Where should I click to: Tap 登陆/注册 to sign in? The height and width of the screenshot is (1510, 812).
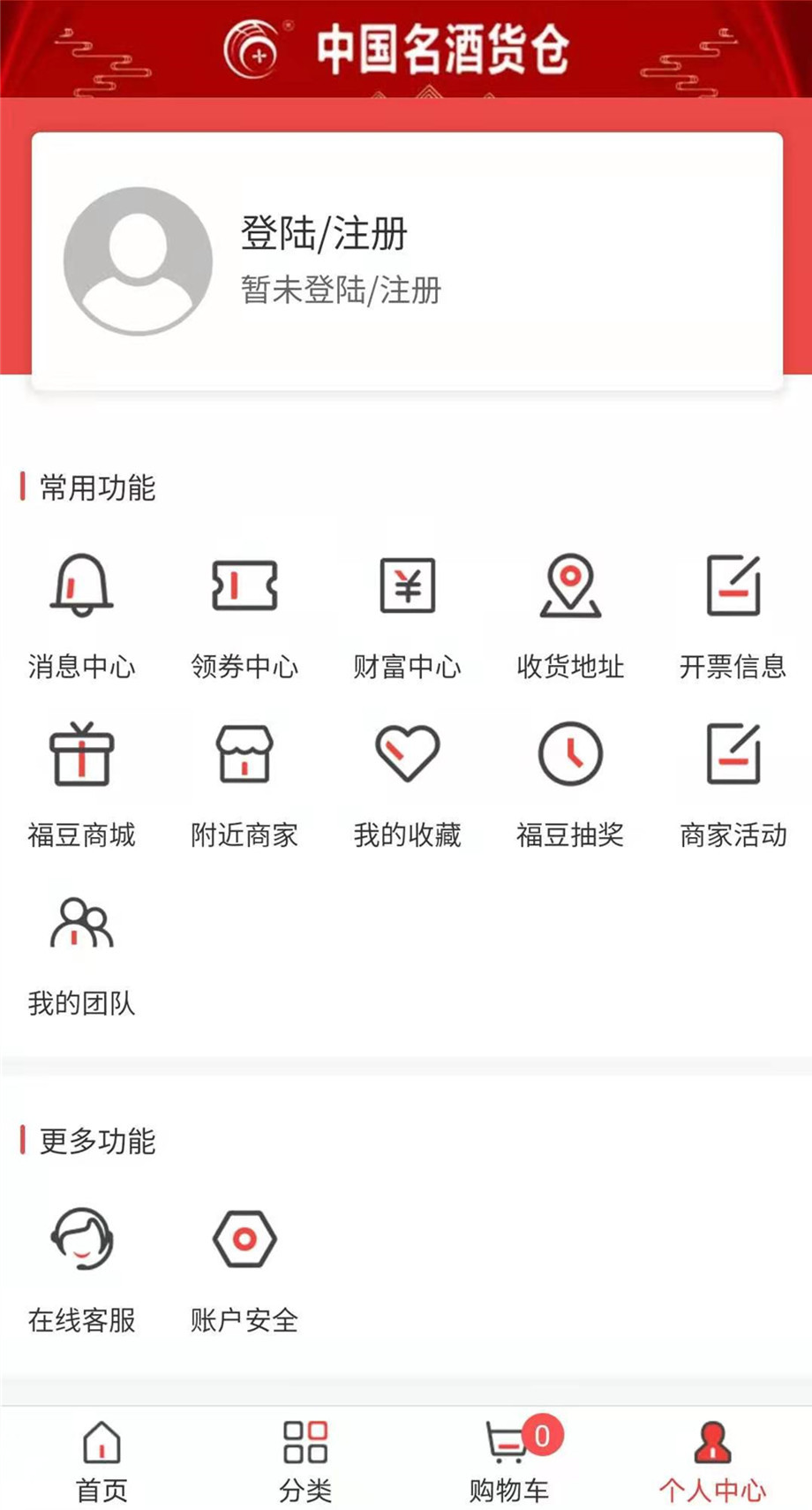(324, 234)
